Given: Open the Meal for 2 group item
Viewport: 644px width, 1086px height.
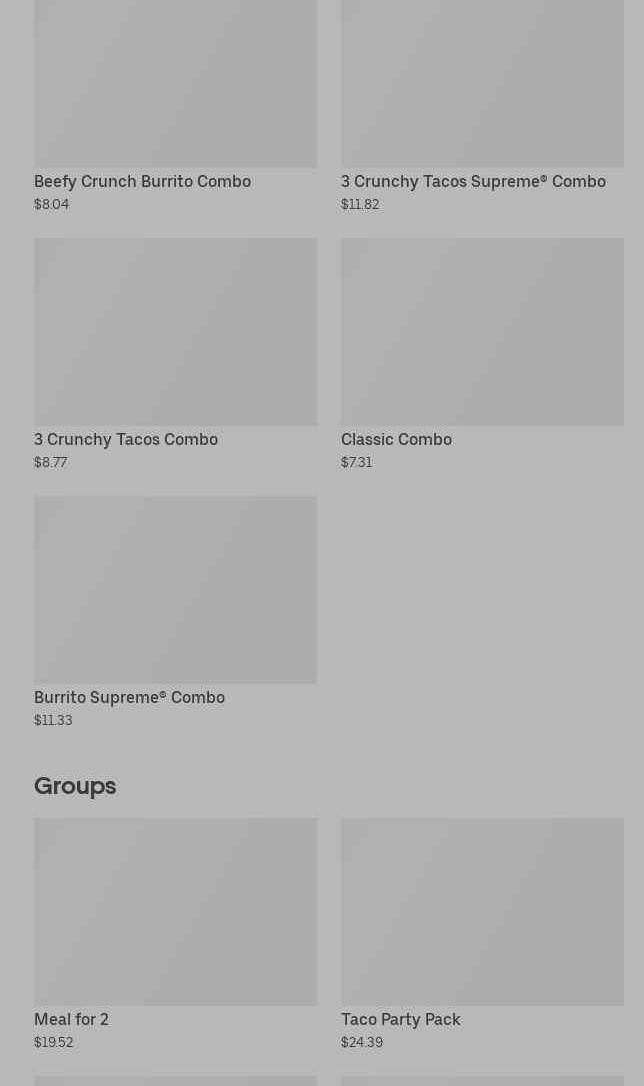Looking at the screenshot, I should (x=175, y=934).
